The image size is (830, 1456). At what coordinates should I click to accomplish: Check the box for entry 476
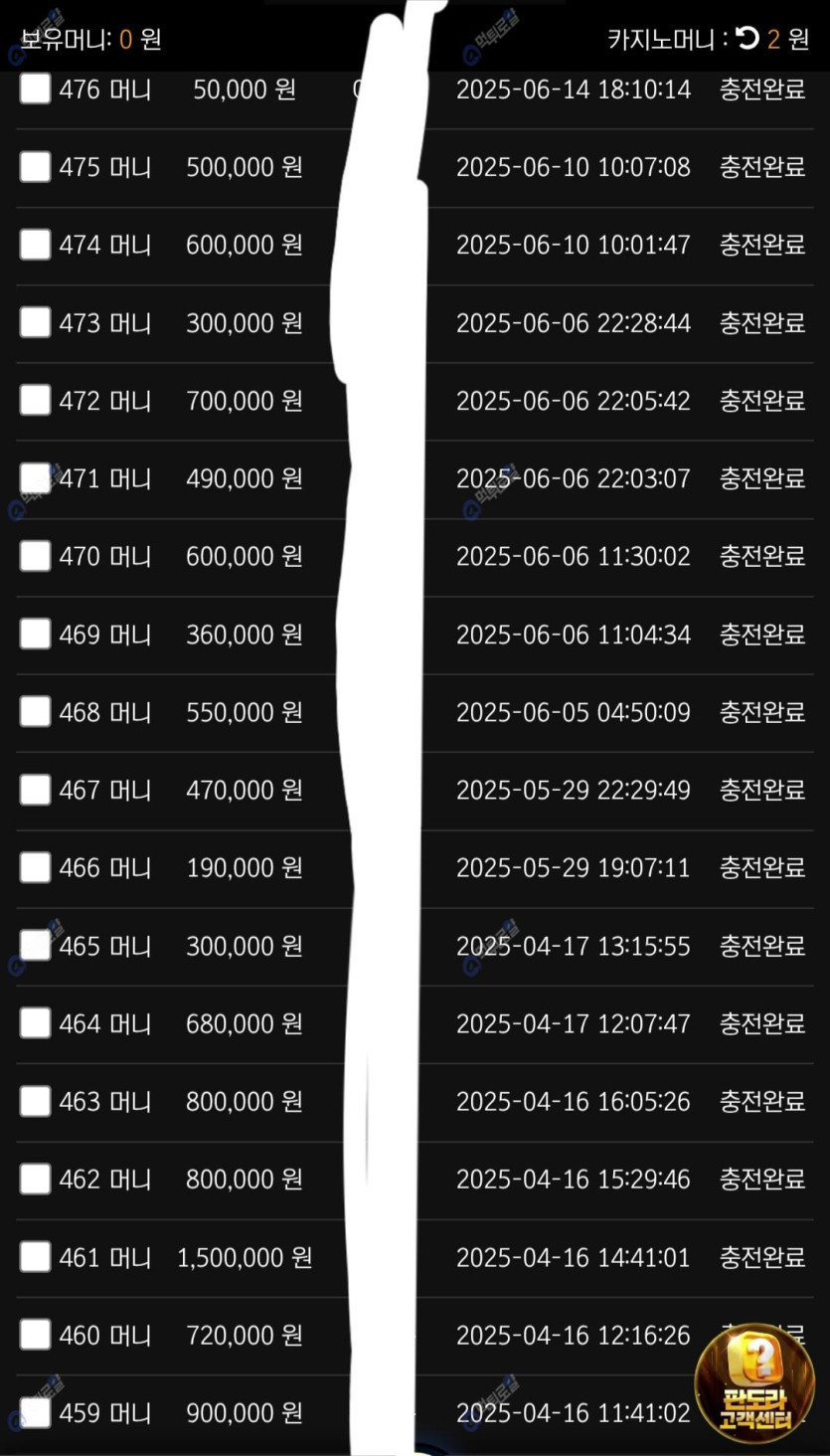click(36, 90)
